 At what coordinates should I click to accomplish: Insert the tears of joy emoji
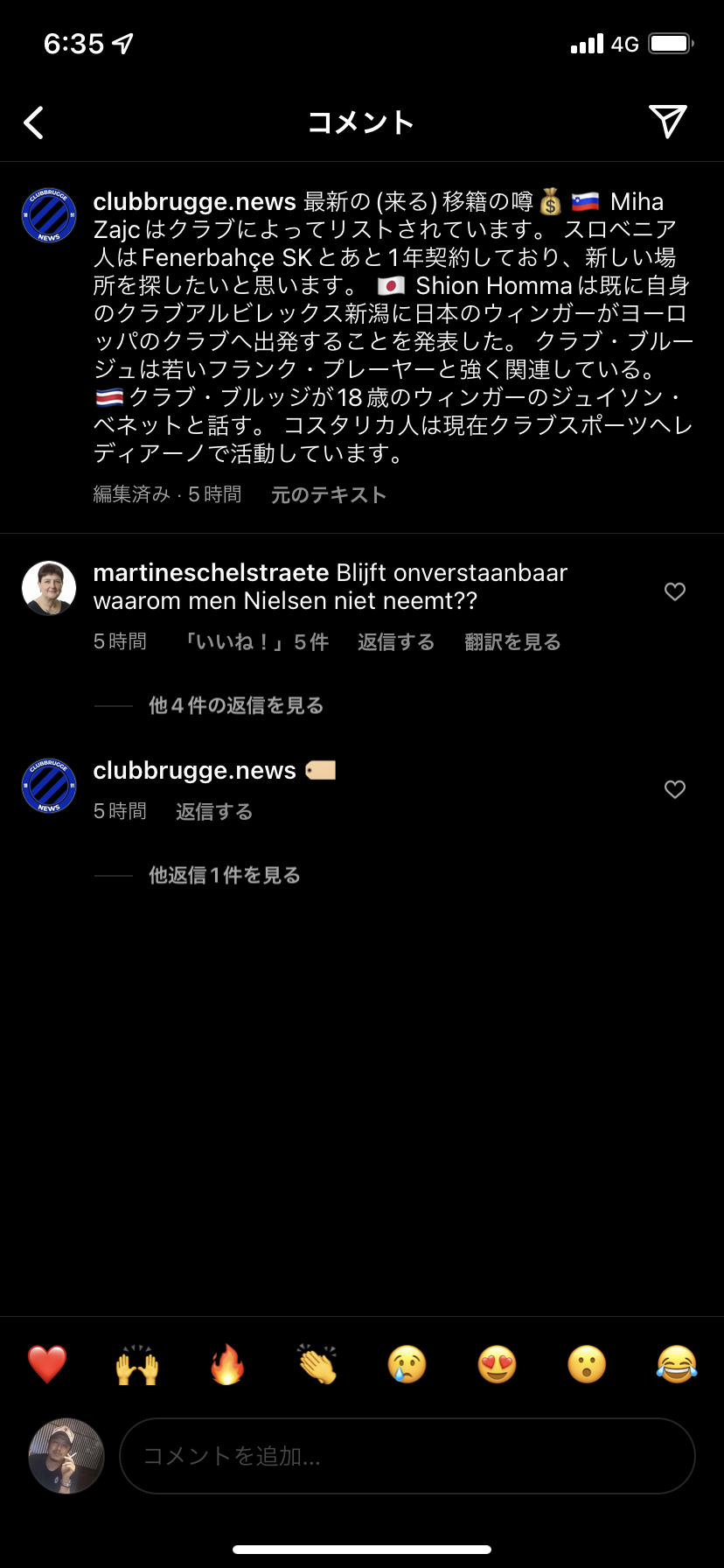(677, 1364)
